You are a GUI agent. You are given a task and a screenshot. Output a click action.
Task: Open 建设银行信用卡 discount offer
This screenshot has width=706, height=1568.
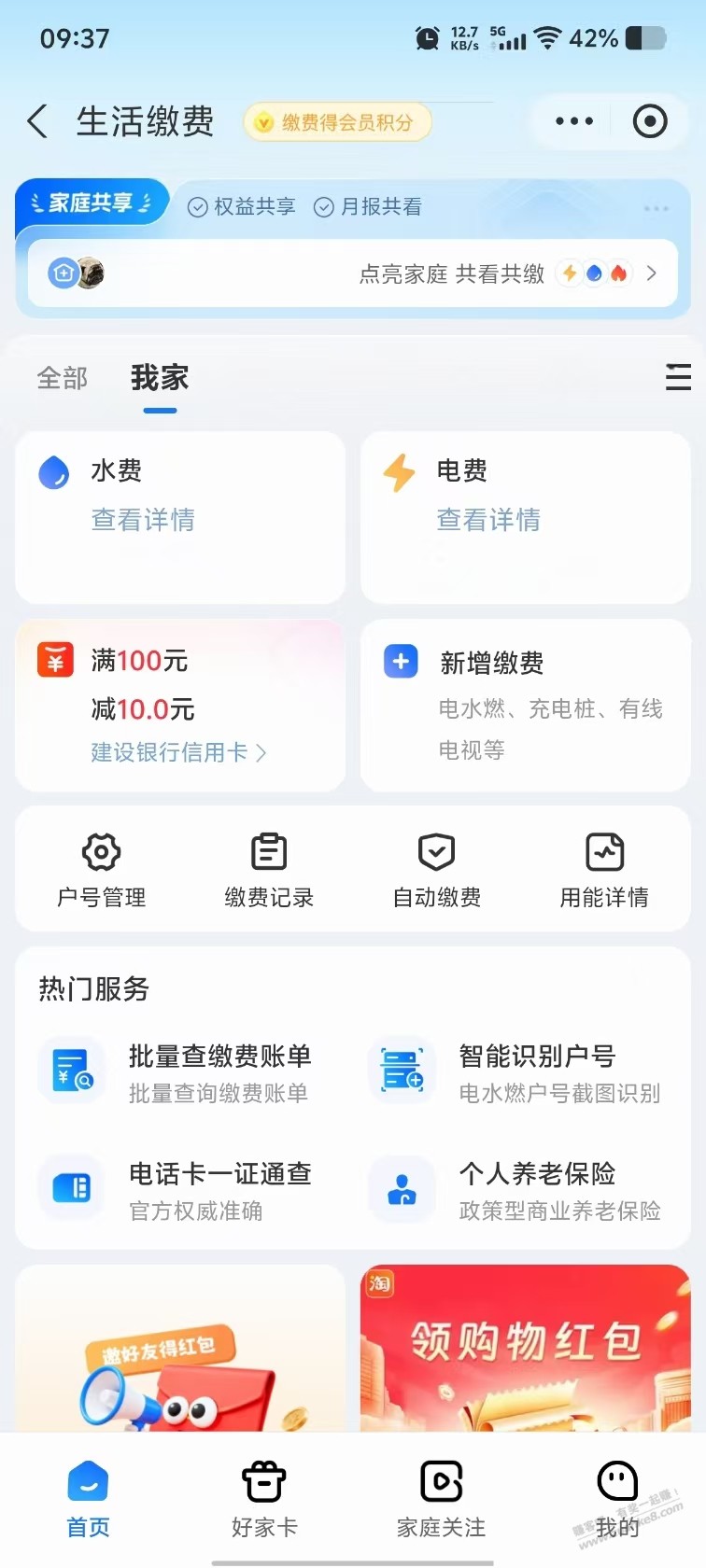(x=178, y=752)
